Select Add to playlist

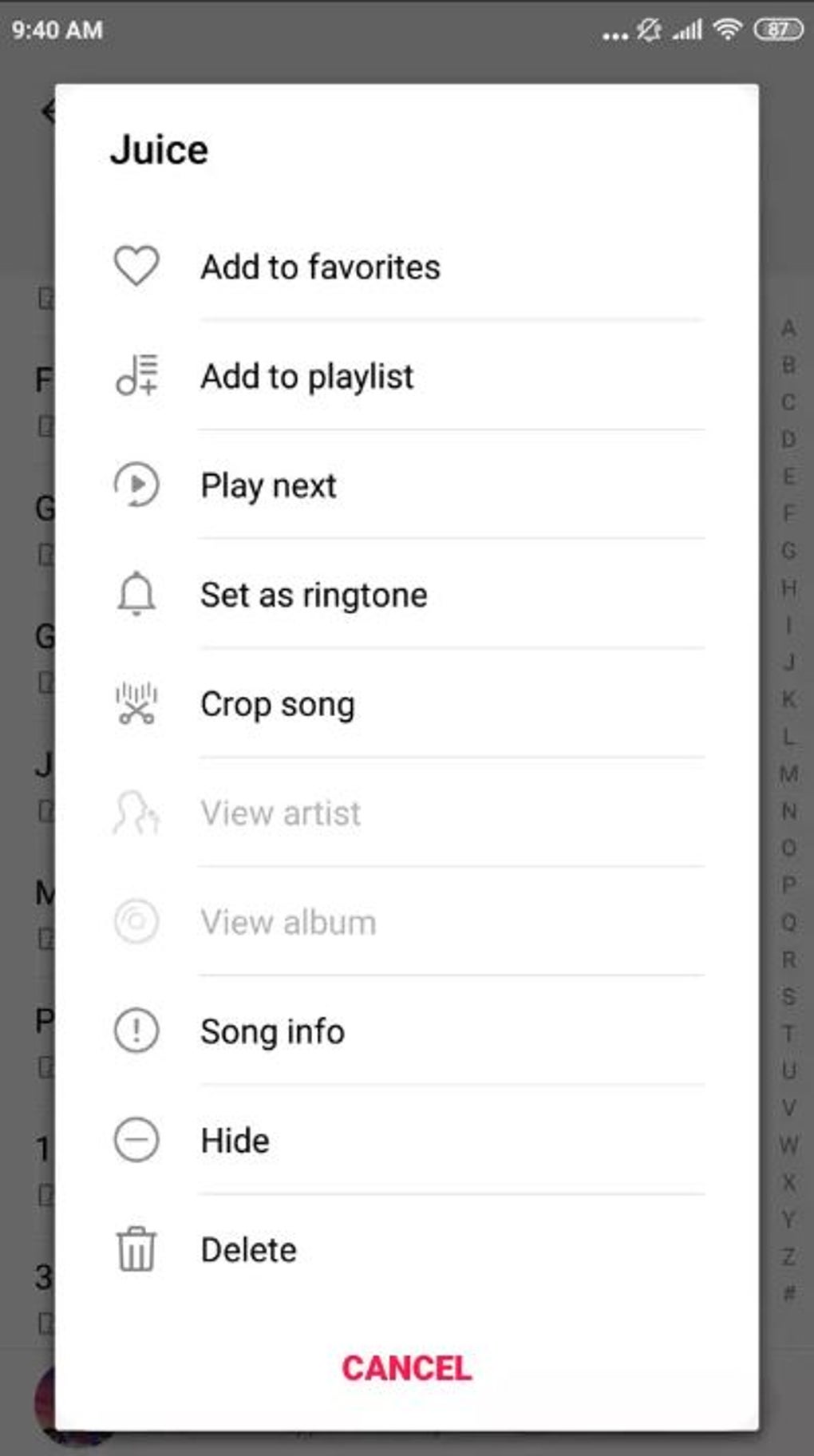tap(407, 376)
